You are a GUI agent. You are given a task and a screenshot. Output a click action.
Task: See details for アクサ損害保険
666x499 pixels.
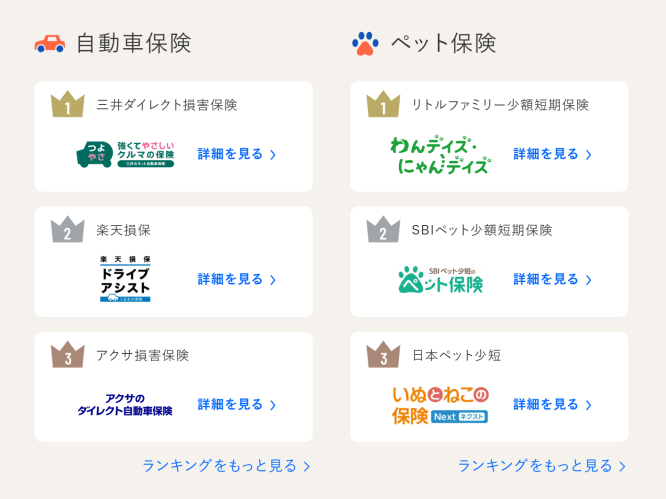236,404
